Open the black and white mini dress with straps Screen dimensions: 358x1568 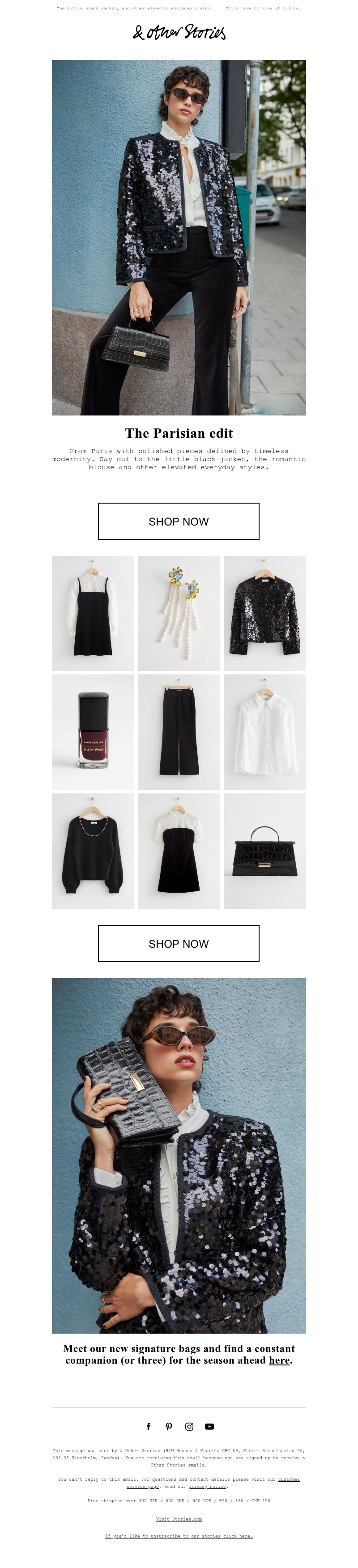(93, 613)
